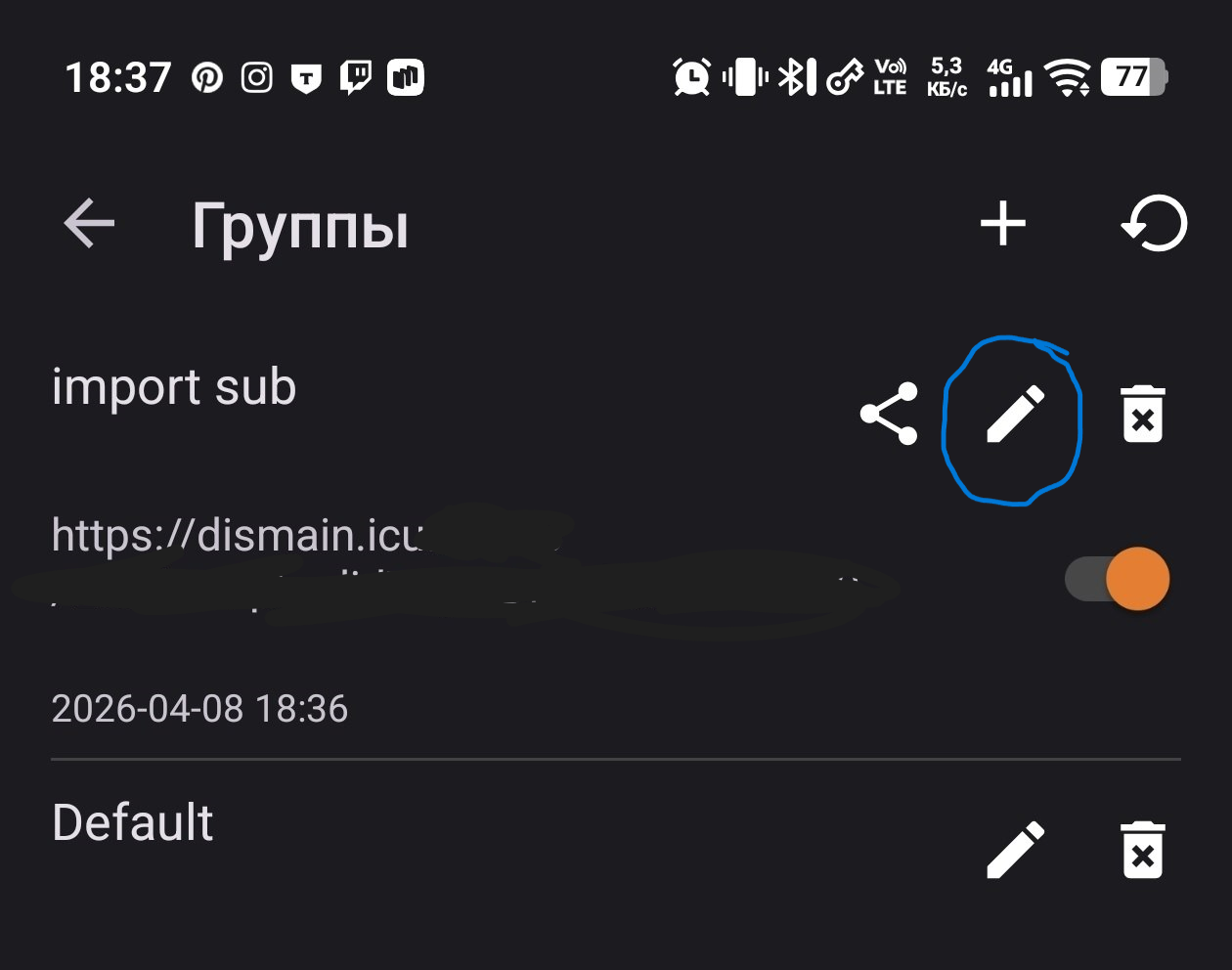Add a new group with plus icon
This screenshot has width=1232, height=970.
click(x=1003, y=224)
